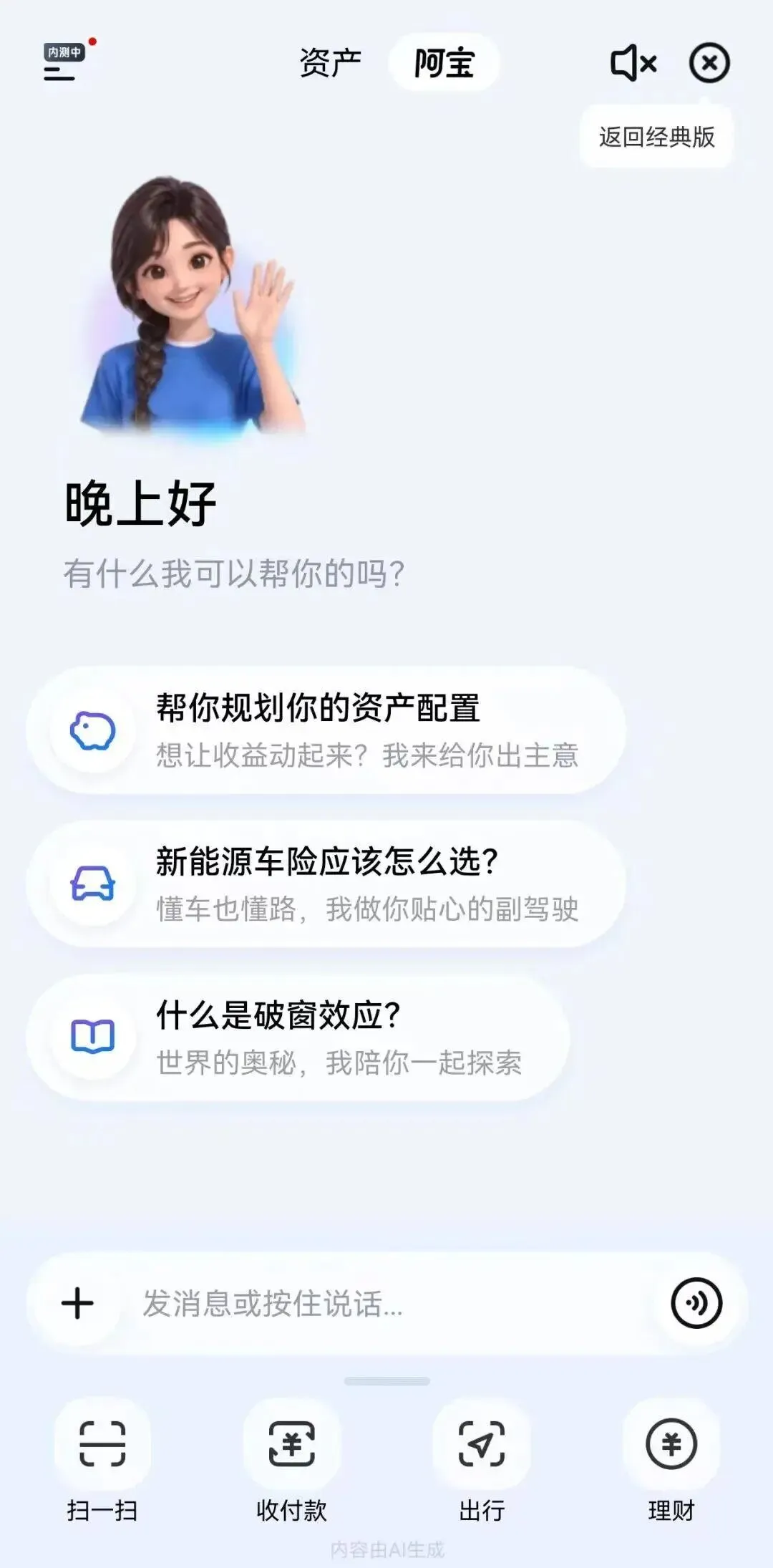Focus the 发消息或按住说话 message field

pyautogui.click(x=386, y=1303)
